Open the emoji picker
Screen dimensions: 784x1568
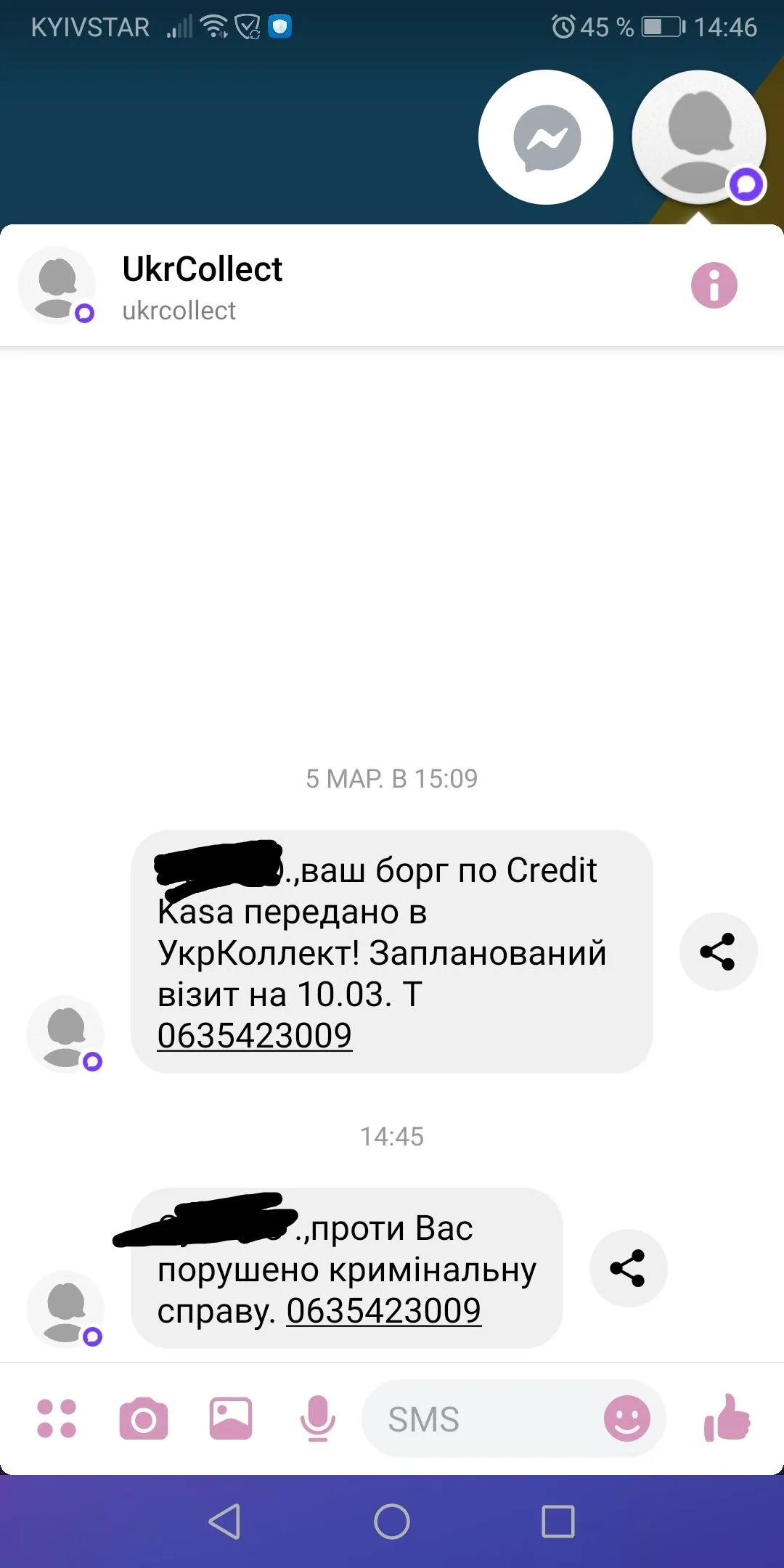tap(626, 1418)
